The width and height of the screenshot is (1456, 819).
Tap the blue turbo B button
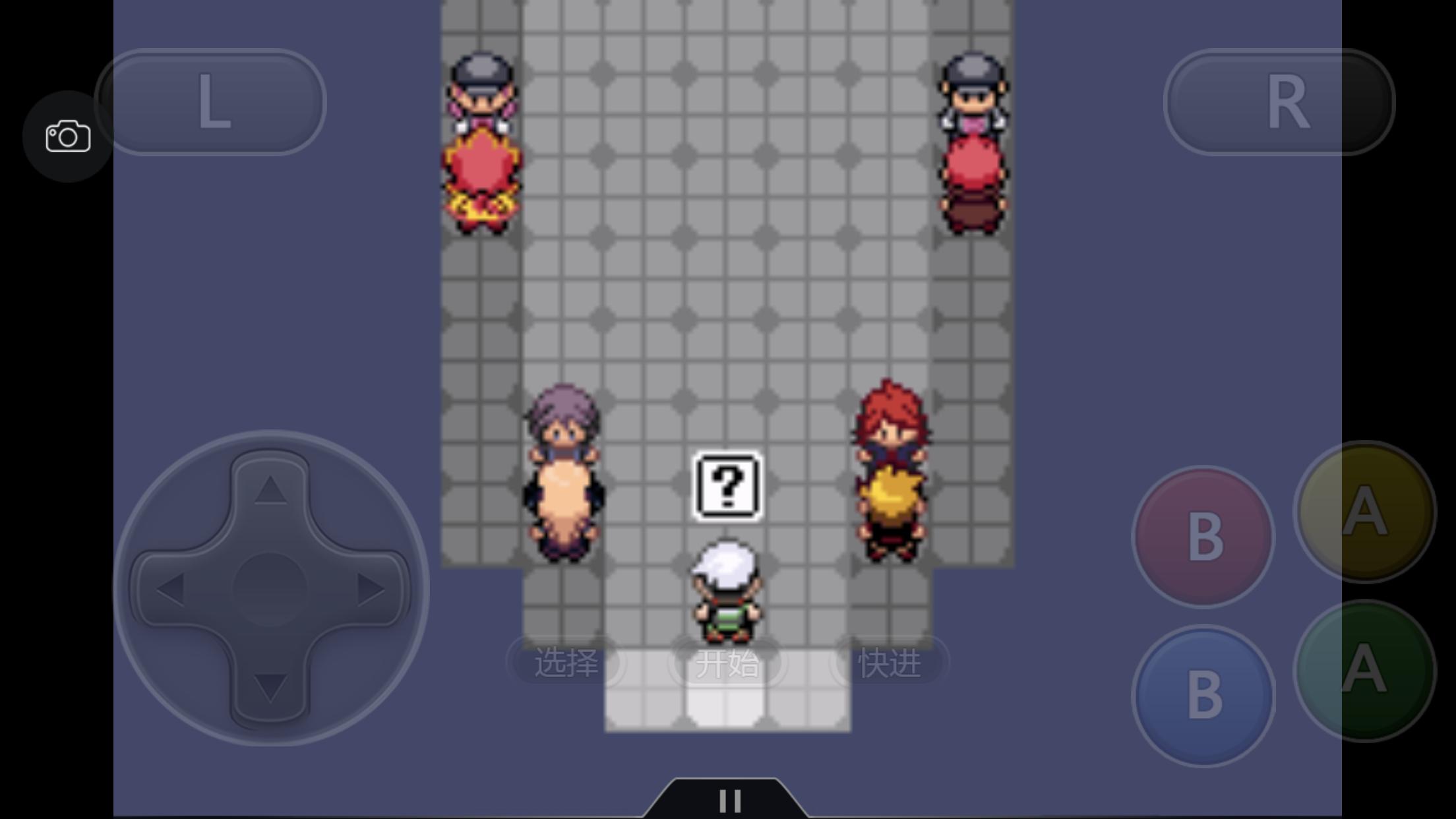1203,696
